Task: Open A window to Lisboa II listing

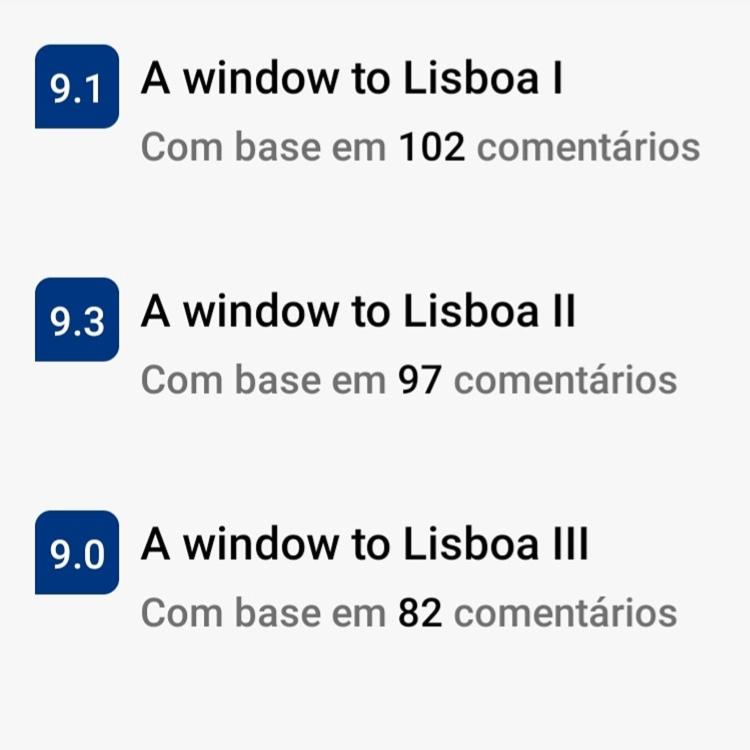Action: tap(358, 313)
